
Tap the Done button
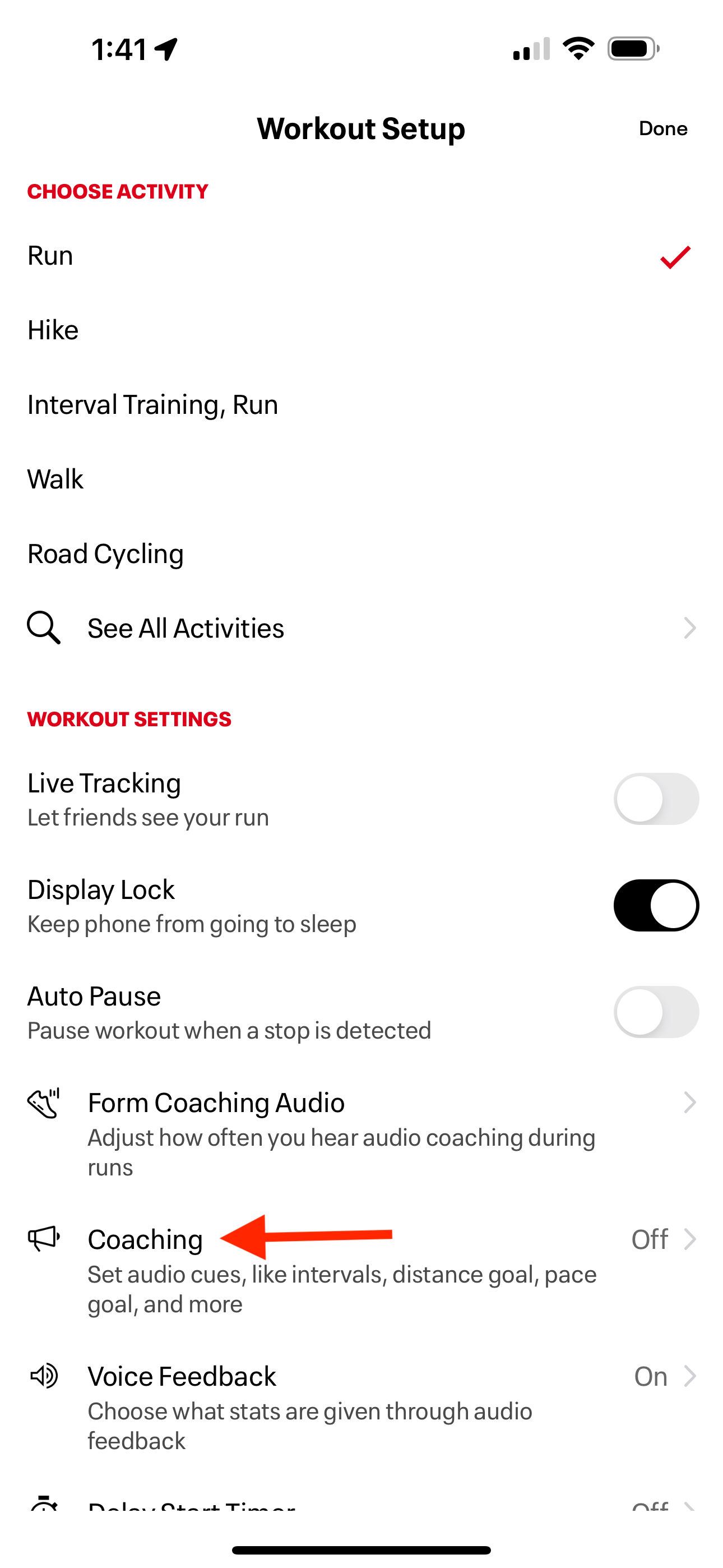[x=662, y=128]
